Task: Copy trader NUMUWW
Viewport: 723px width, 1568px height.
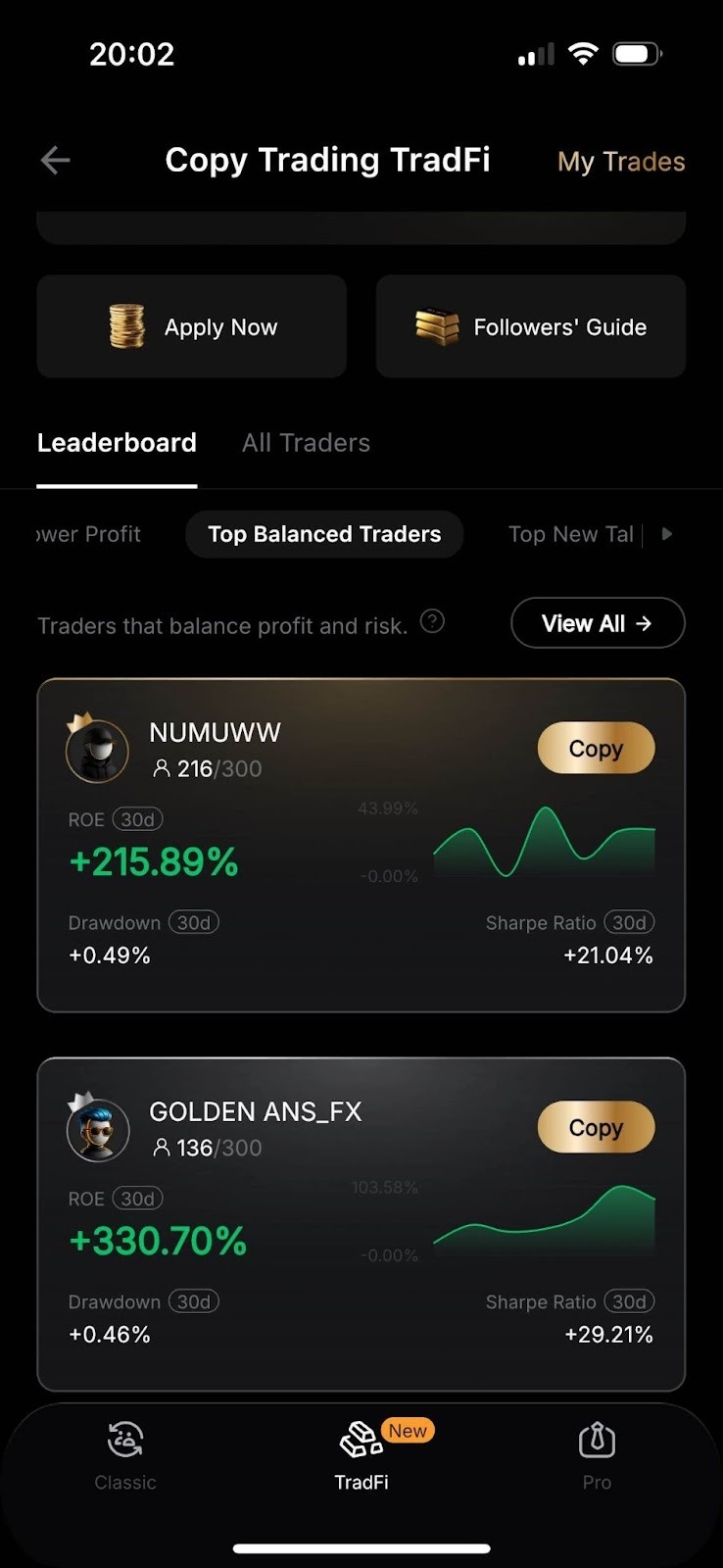Action: 596,749
